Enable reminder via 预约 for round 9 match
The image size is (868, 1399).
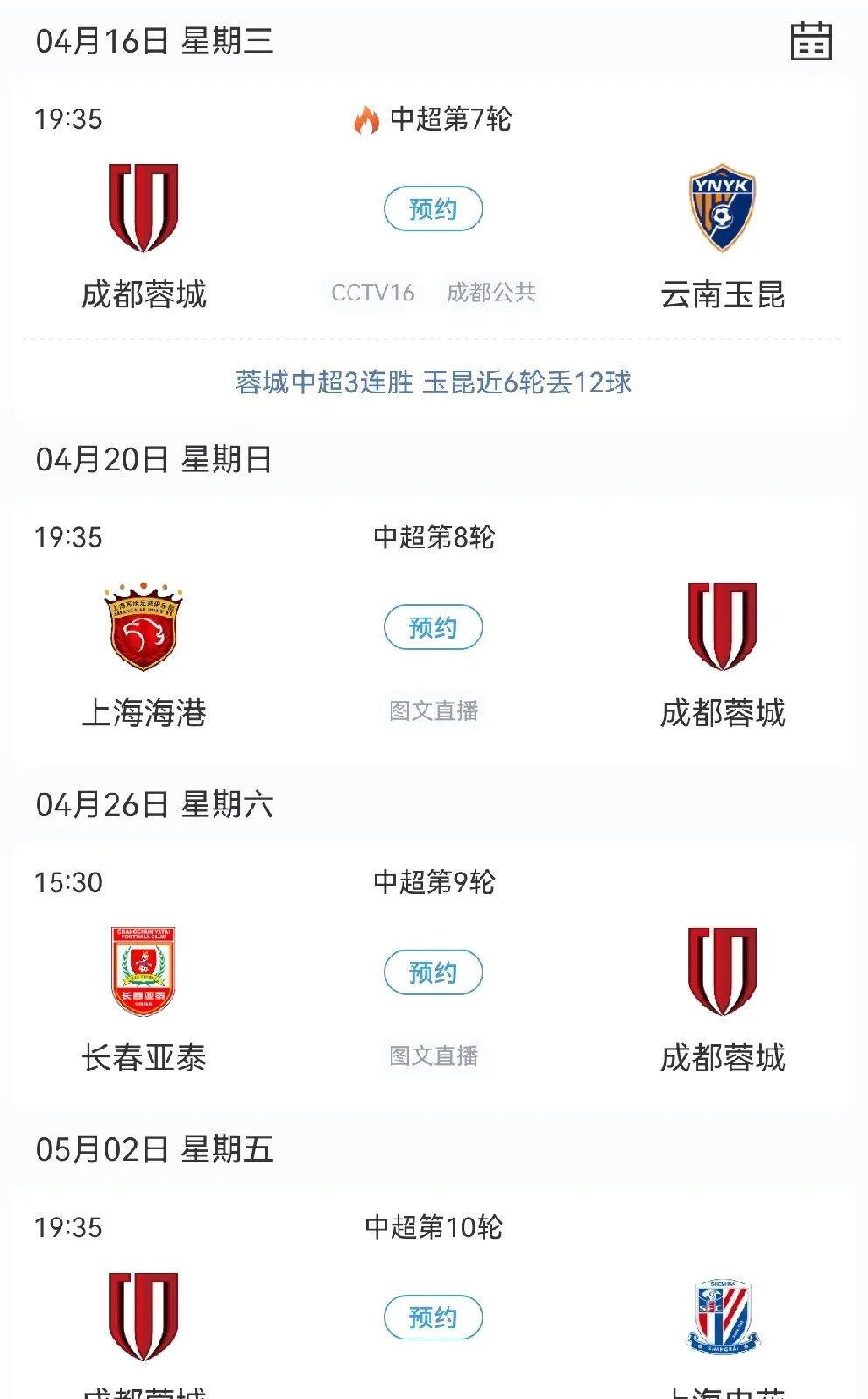(x=434, y=972)
